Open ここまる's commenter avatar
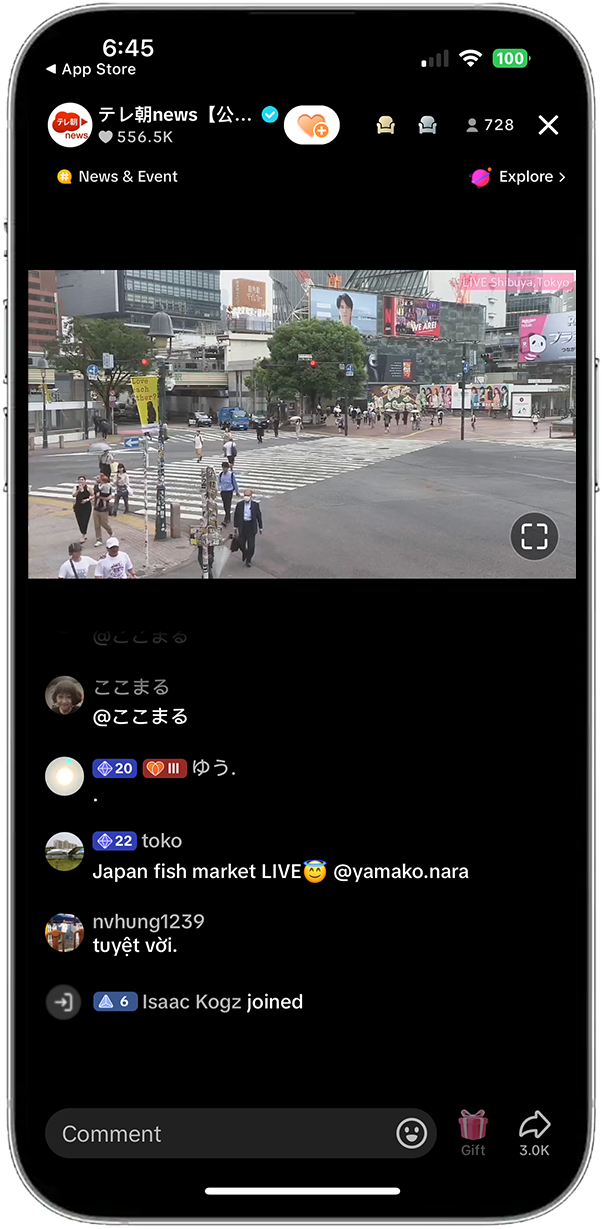Image resolution: width=602 pixels, height=1229 pixels. point(65,695)
